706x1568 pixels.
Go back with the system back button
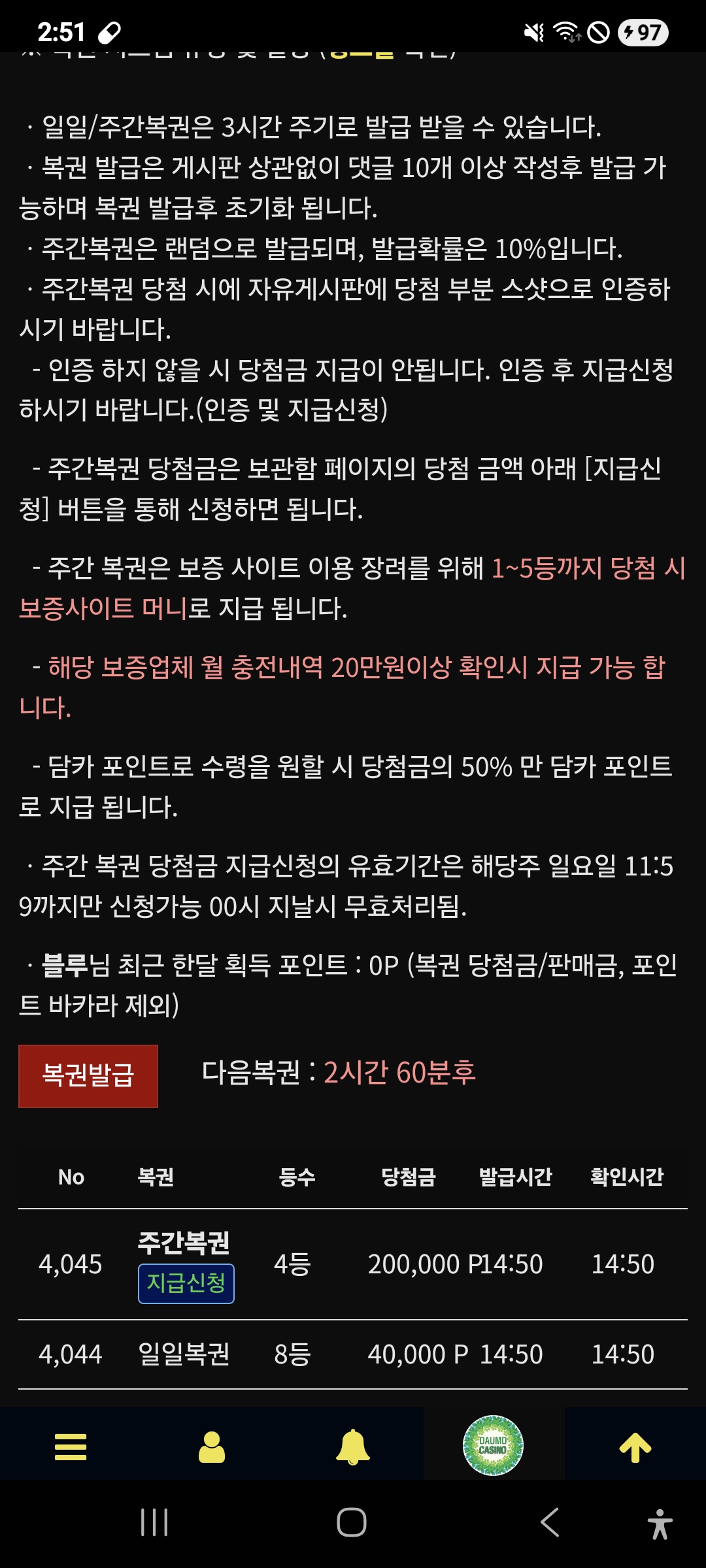(550, 1522)
